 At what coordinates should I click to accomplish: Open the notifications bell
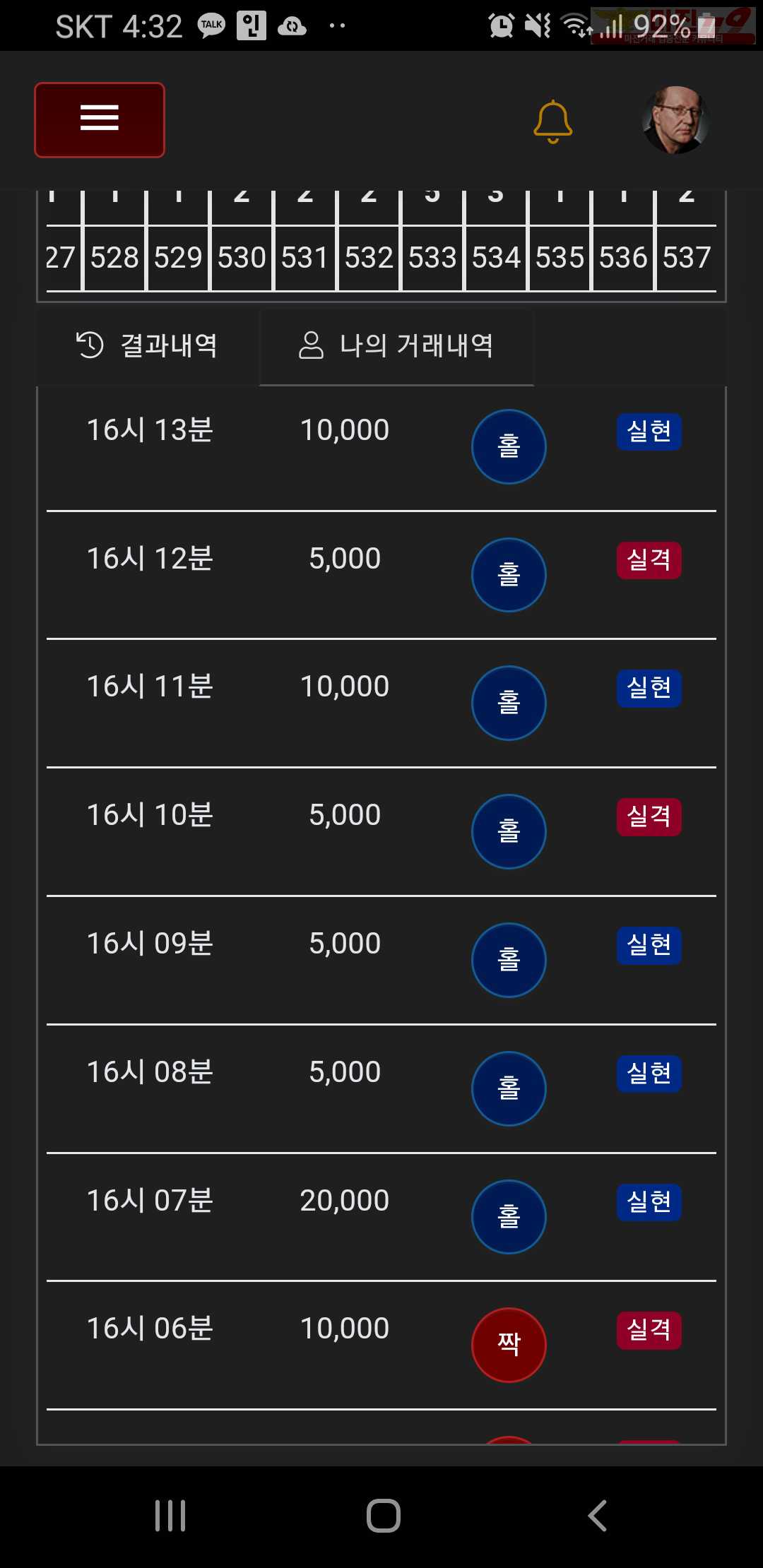click(x=552, y=121)
